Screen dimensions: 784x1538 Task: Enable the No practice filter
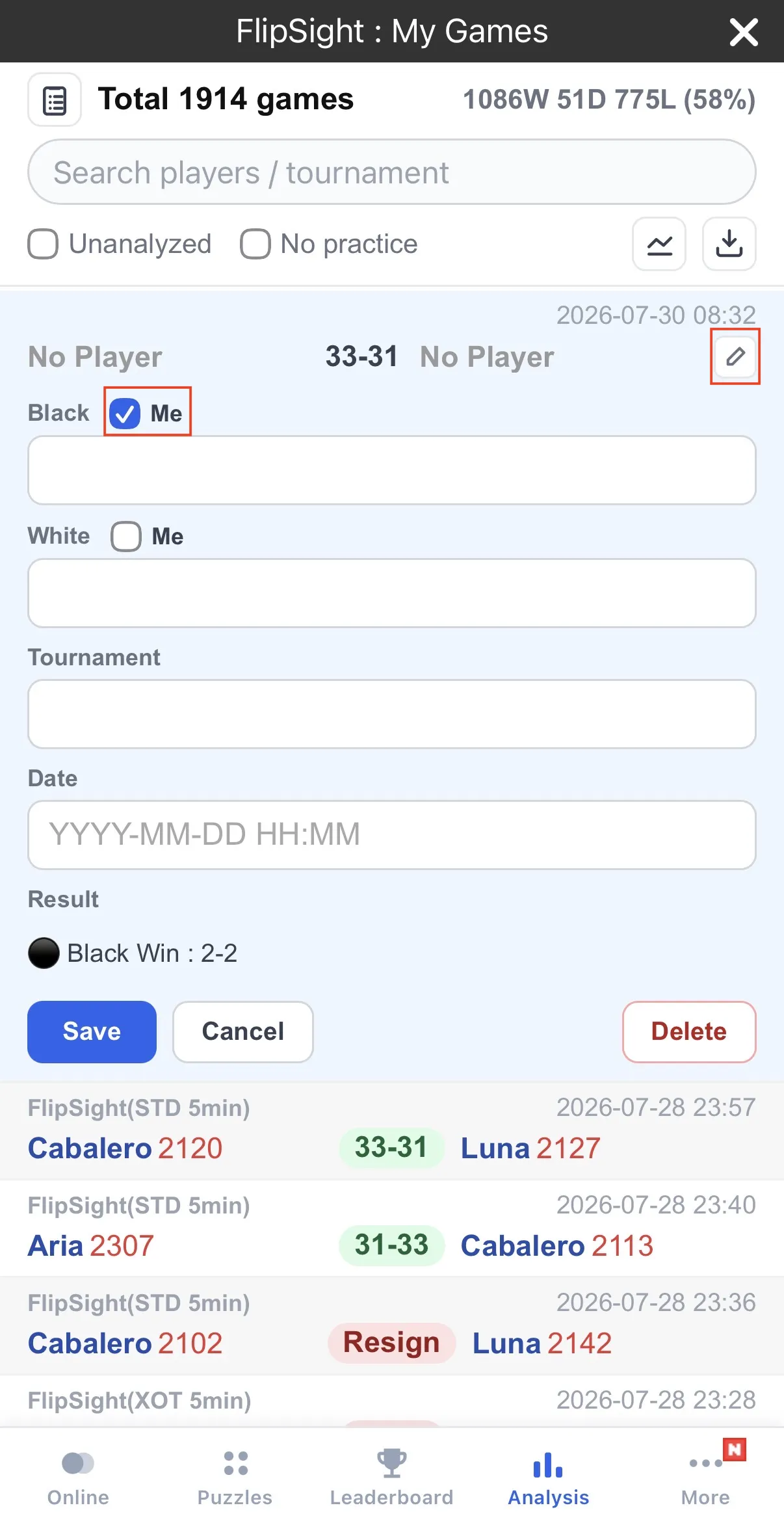pyautogui.click(x=255, y=245)
